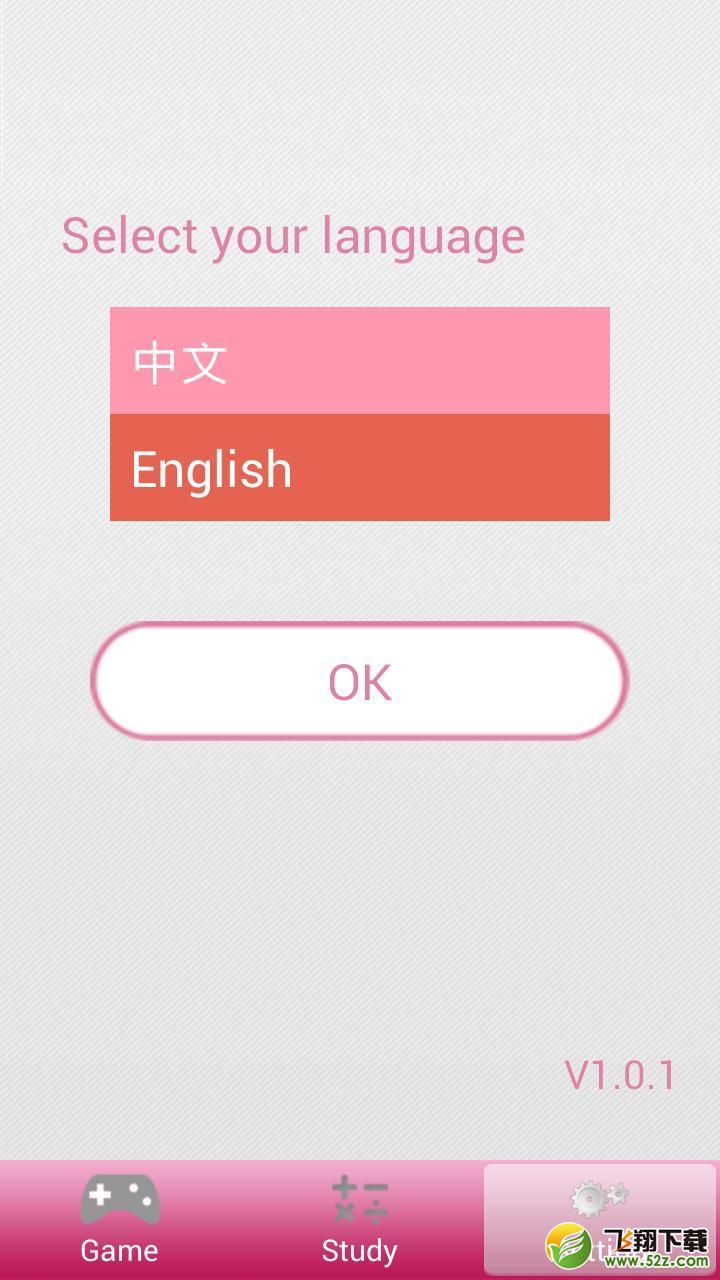The height and width of the screenshot is (1280, 720).
Task: Select the 中文 language option
Action: click(x=359, y=361)
